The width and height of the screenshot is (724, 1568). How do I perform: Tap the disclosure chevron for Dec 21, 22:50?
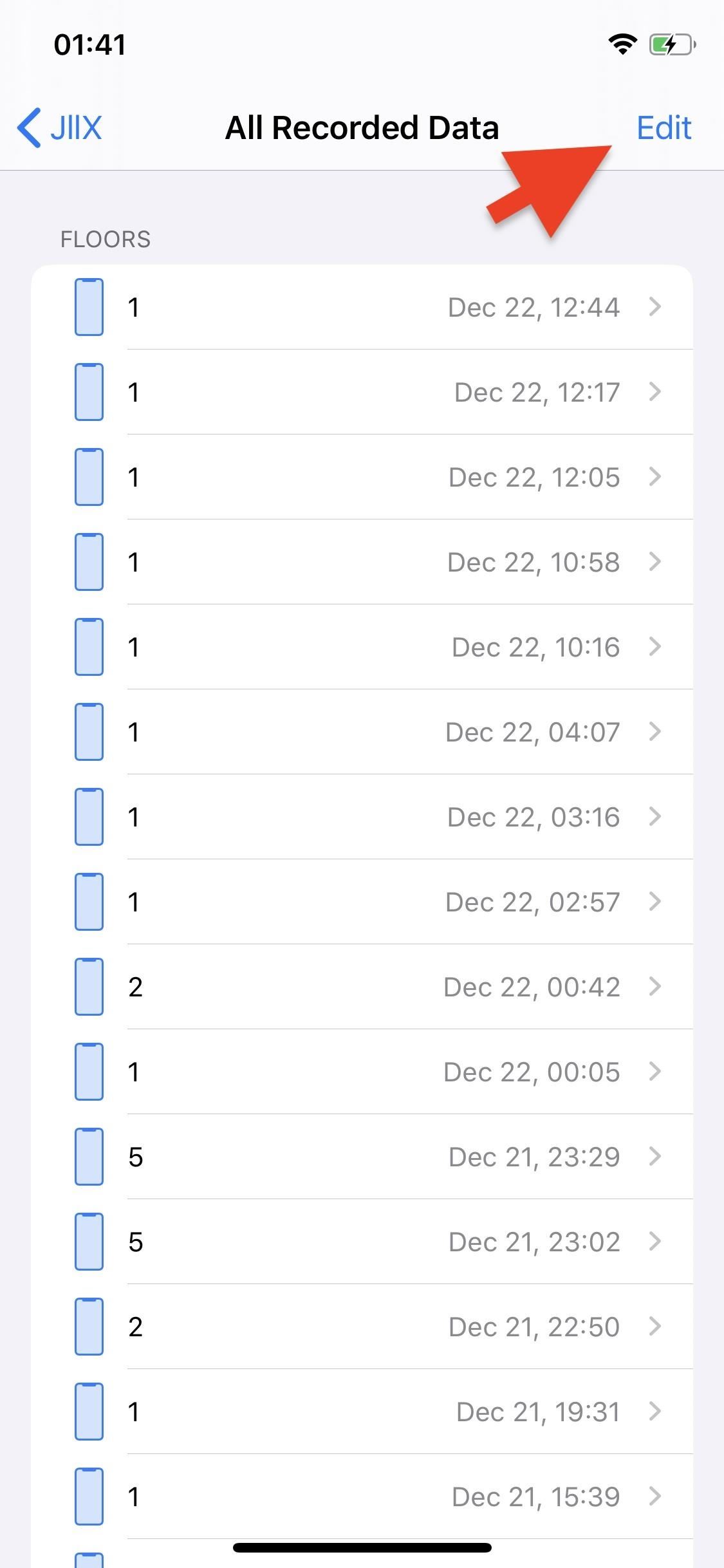tap(656, 1327)
